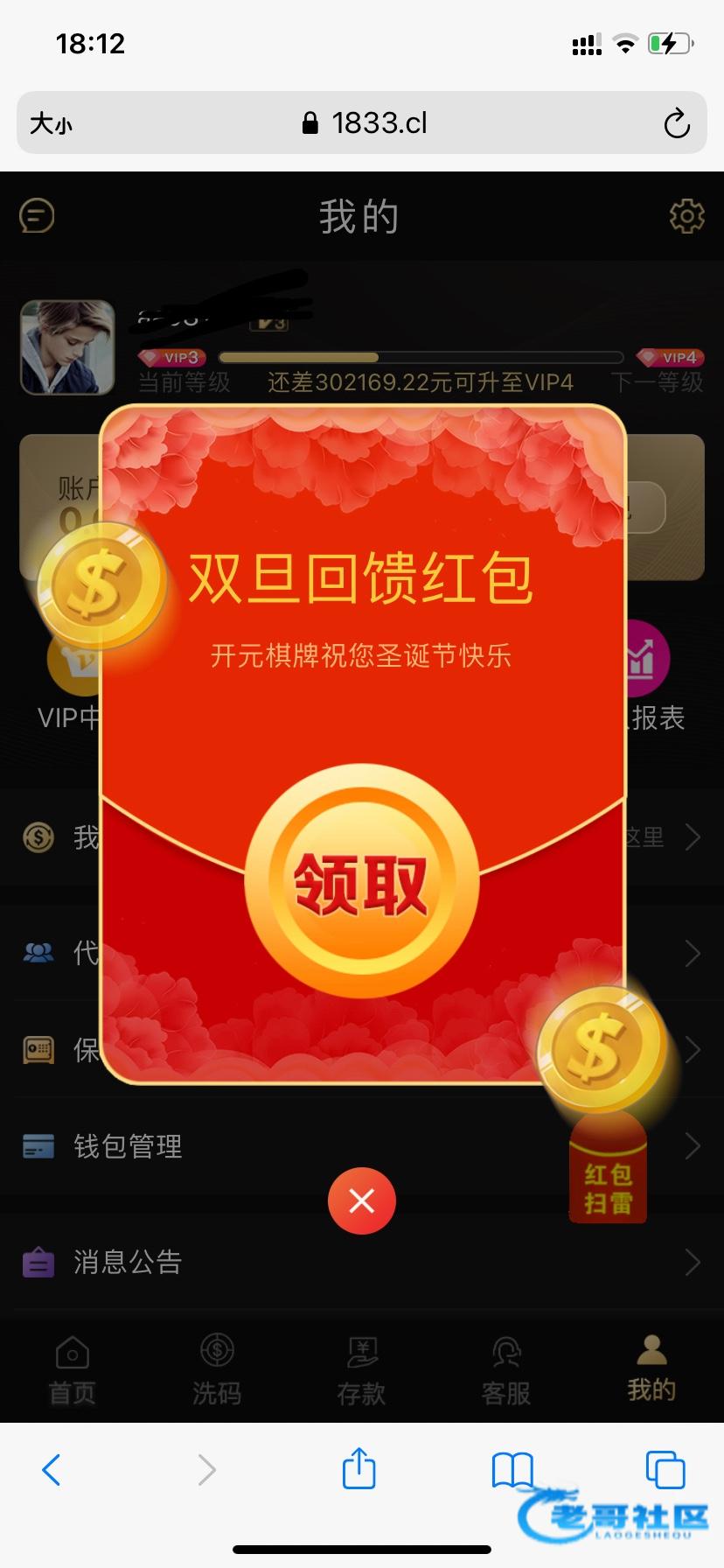Share this page from Safari toolbar
This screenshot has height=1568, width=724.
click(359, 1468)
